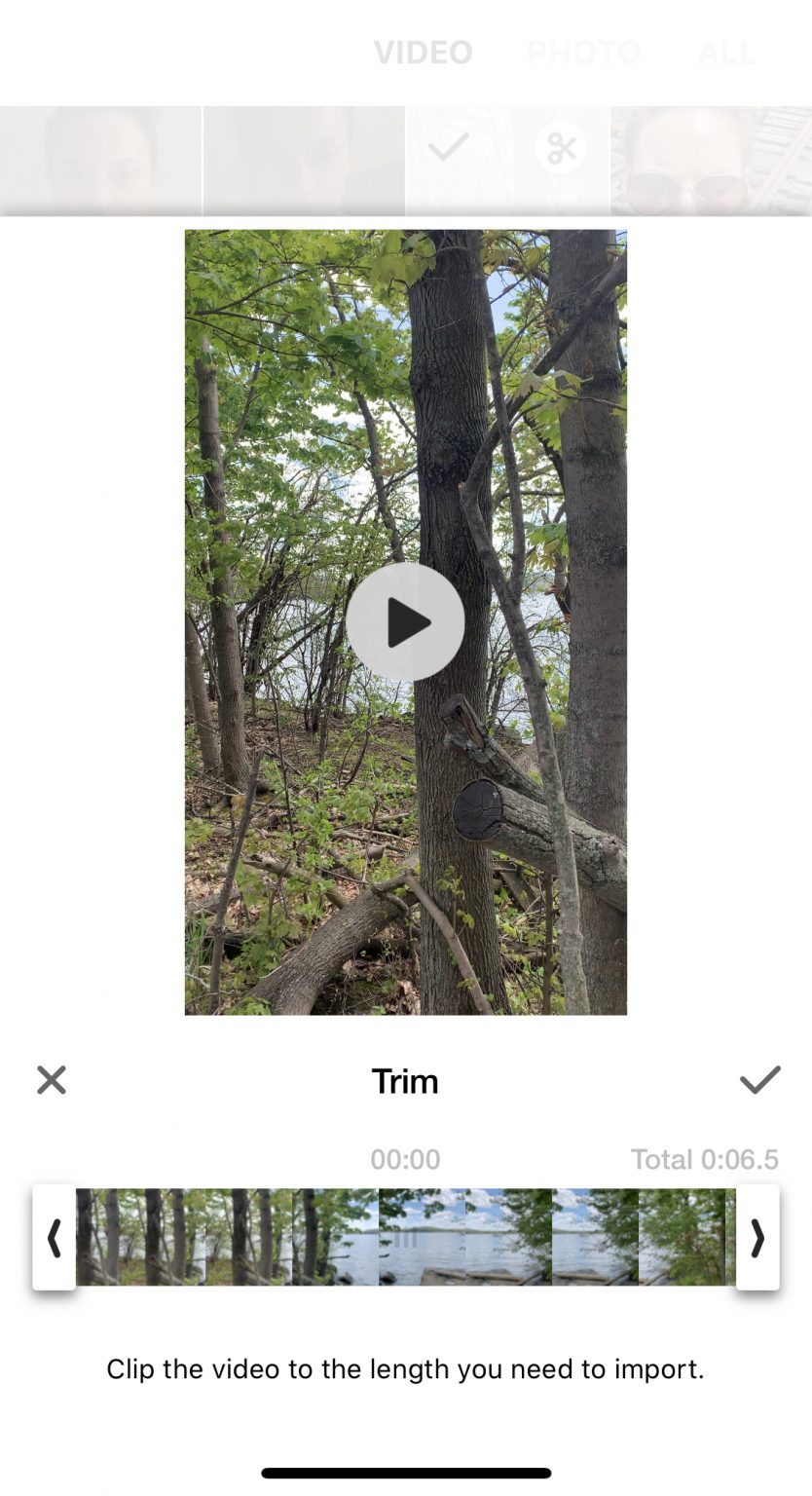The image size is (812, 1496).
Task: Tap the video timeline filmstrip
Action: click(x=405, y=1238)
